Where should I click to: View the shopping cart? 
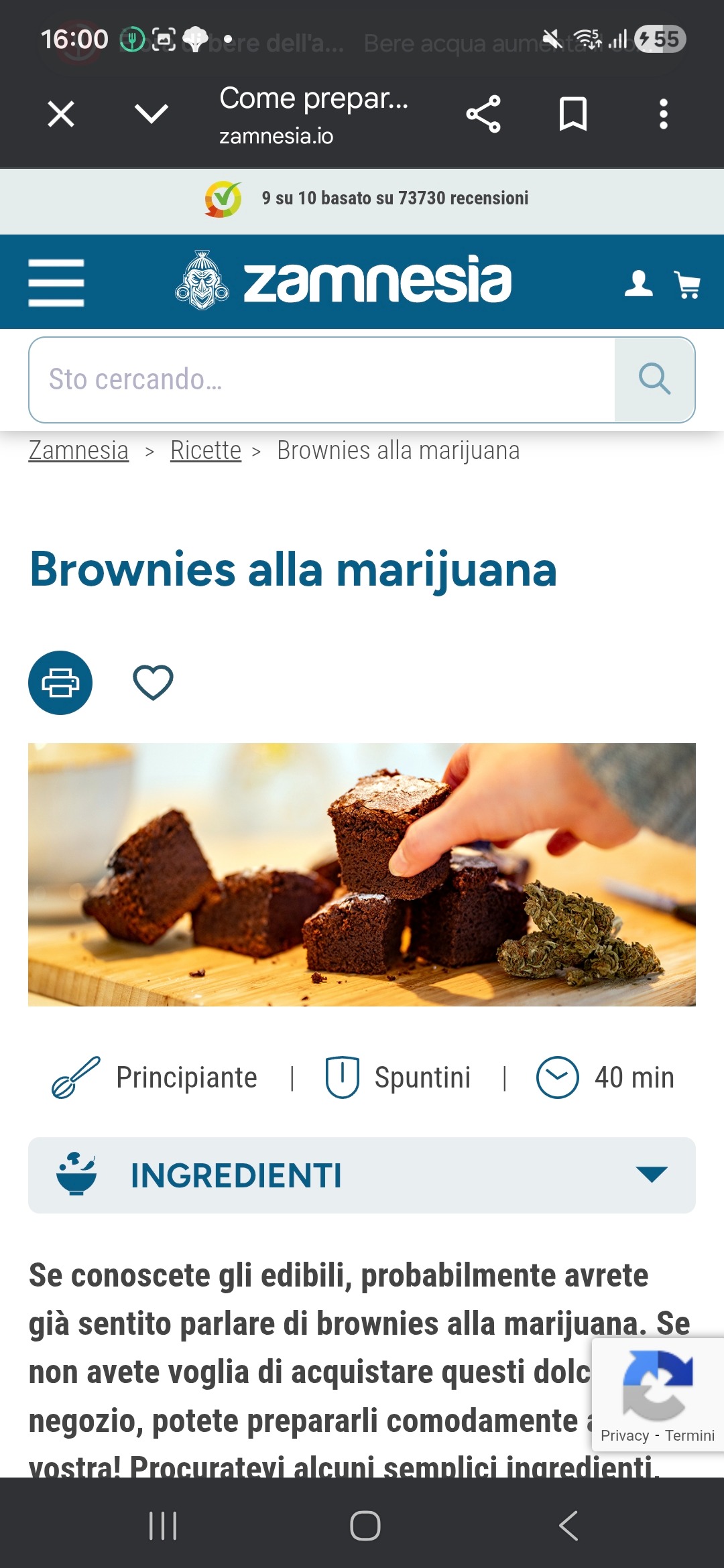687,285
